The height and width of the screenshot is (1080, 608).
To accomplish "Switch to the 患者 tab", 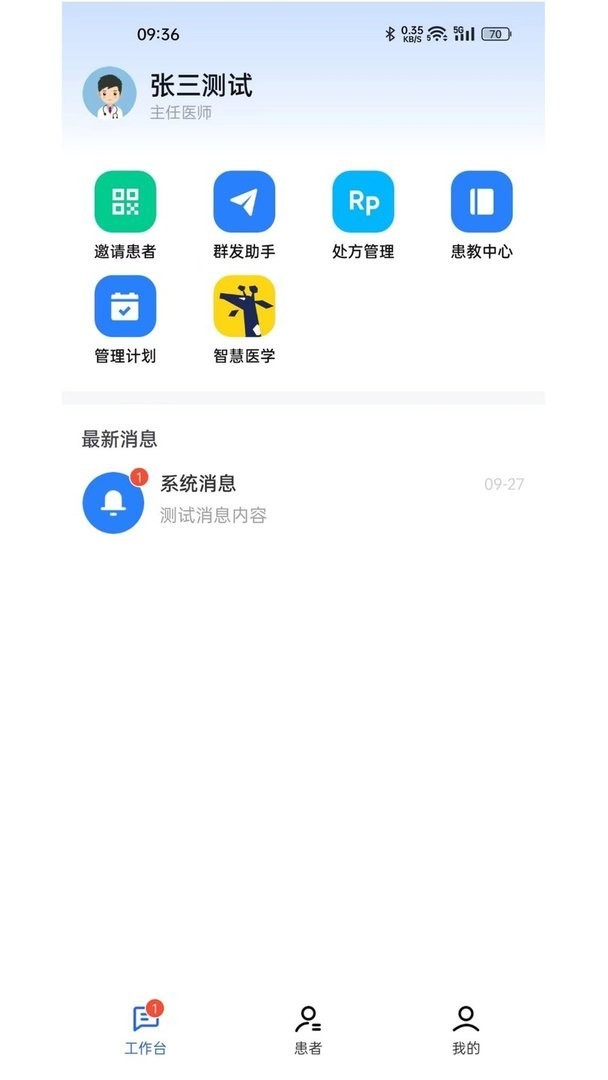I will [308, 1028].
